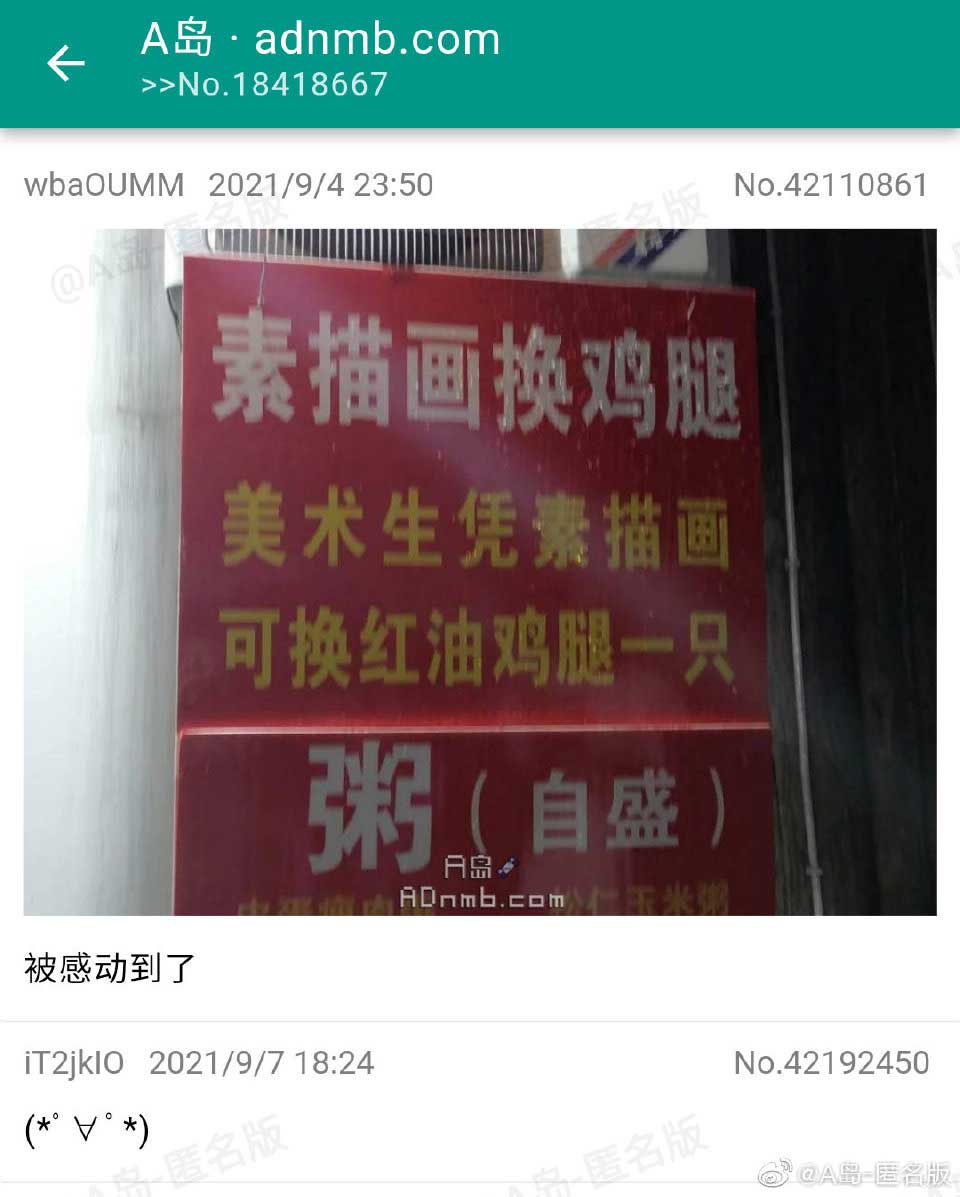Go back using the arrow icon
Screen dimensions: 960x1197
pyautogui.click(x=66, y=64)
